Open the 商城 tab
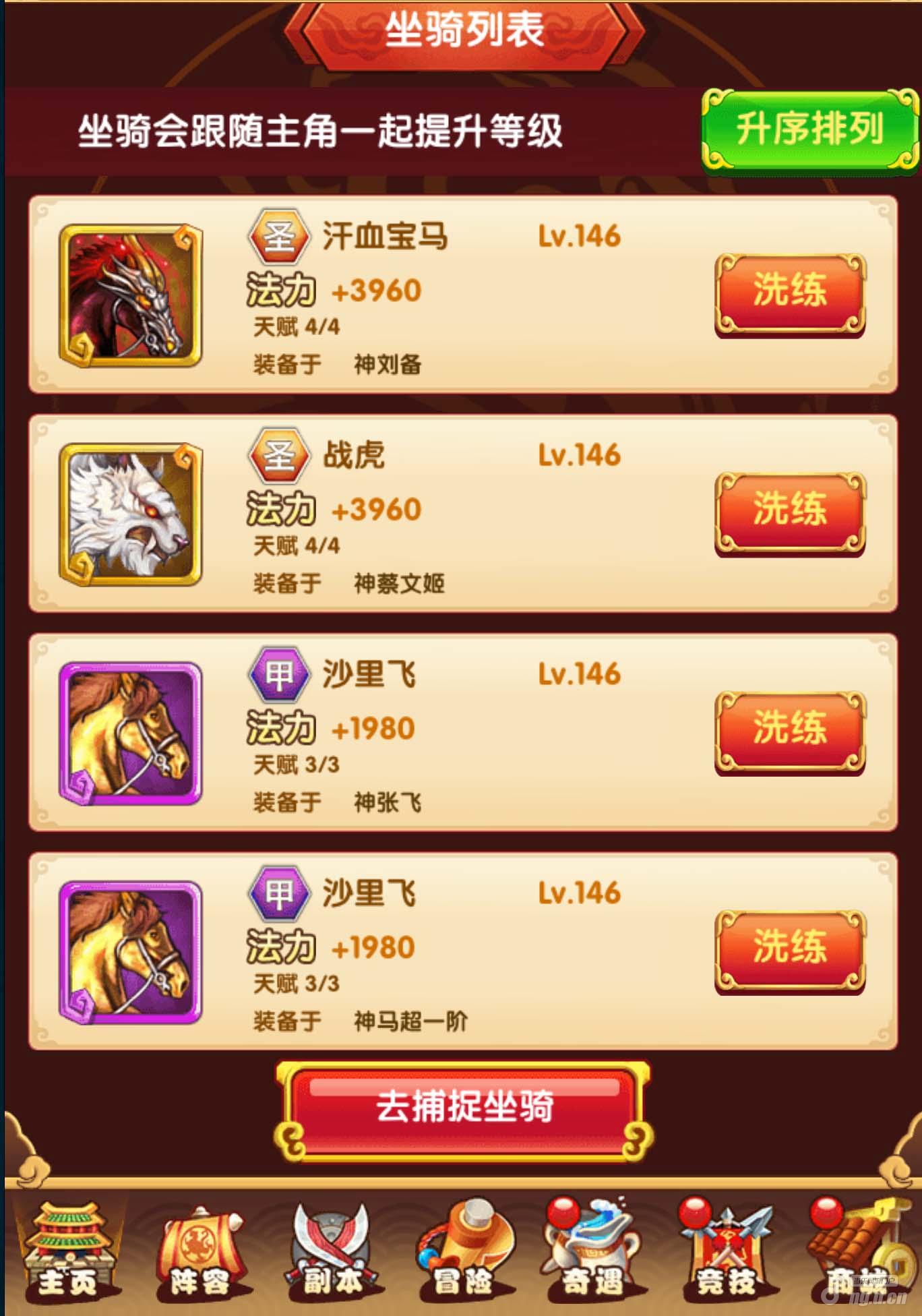The image size is (922, 1316). coord(856,1253)
